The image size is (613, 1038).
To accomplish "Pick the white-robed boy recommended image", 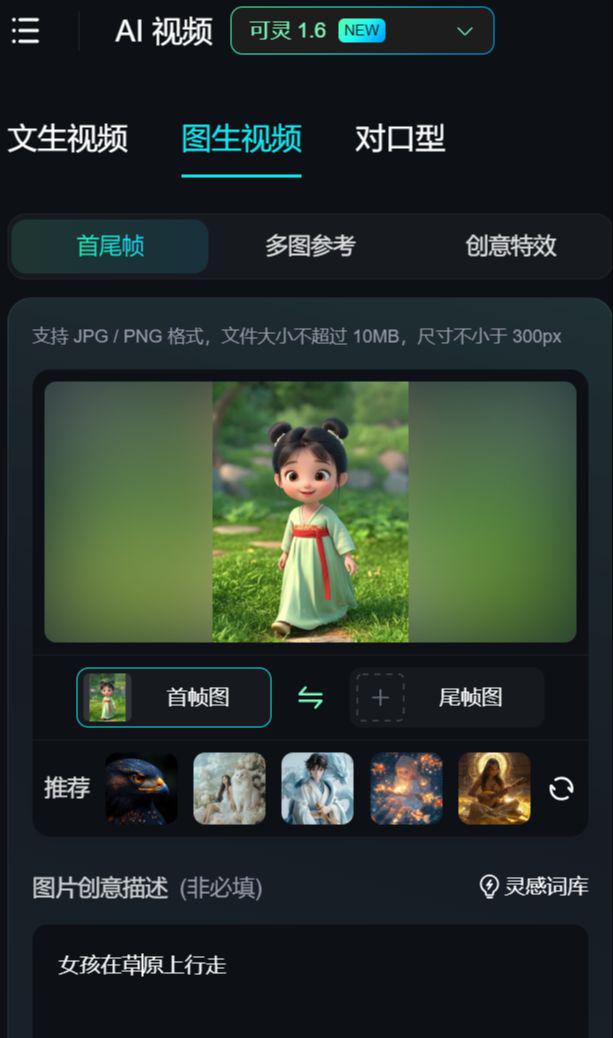I will [317, 788].
